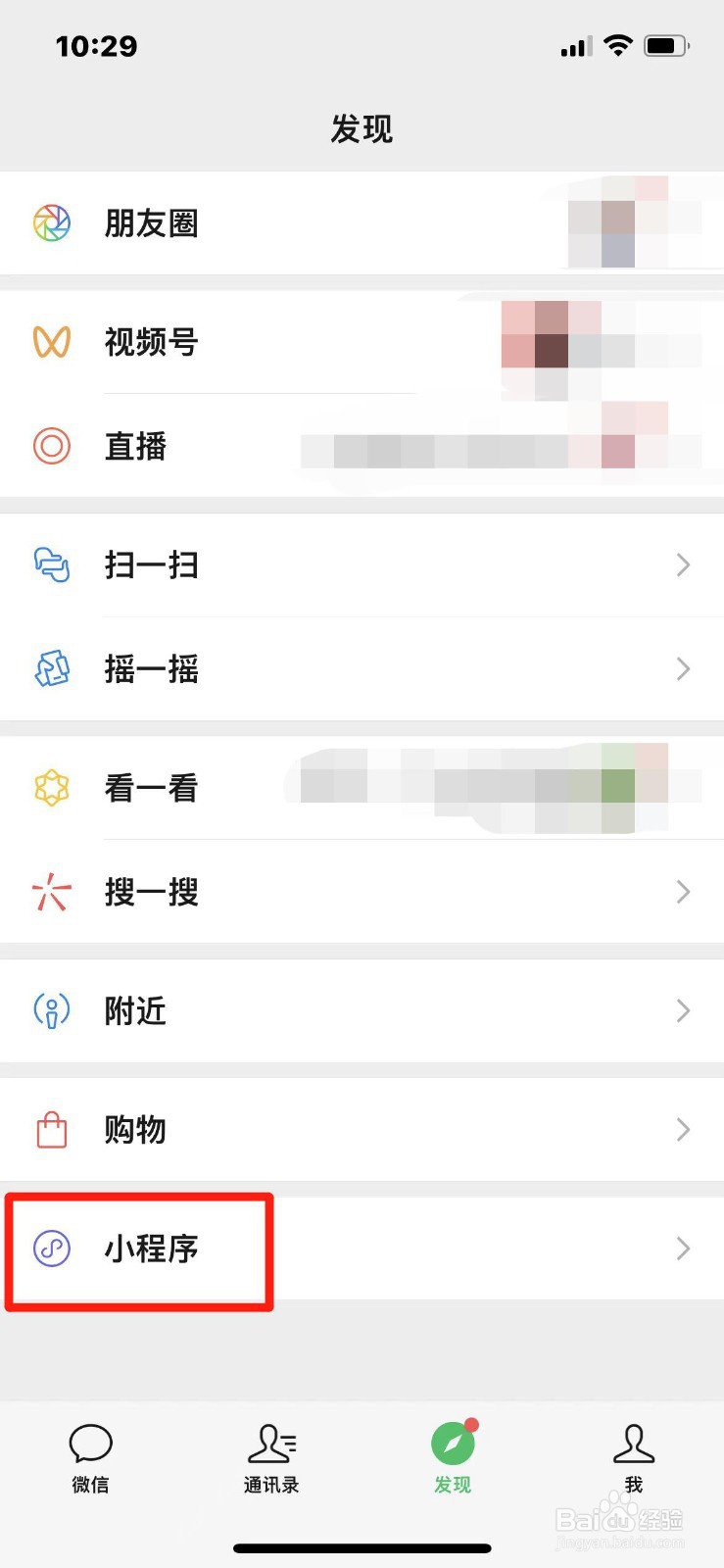
Task: Tap the Shake (摇一摇) icon
Action: (x=51, y=669)
